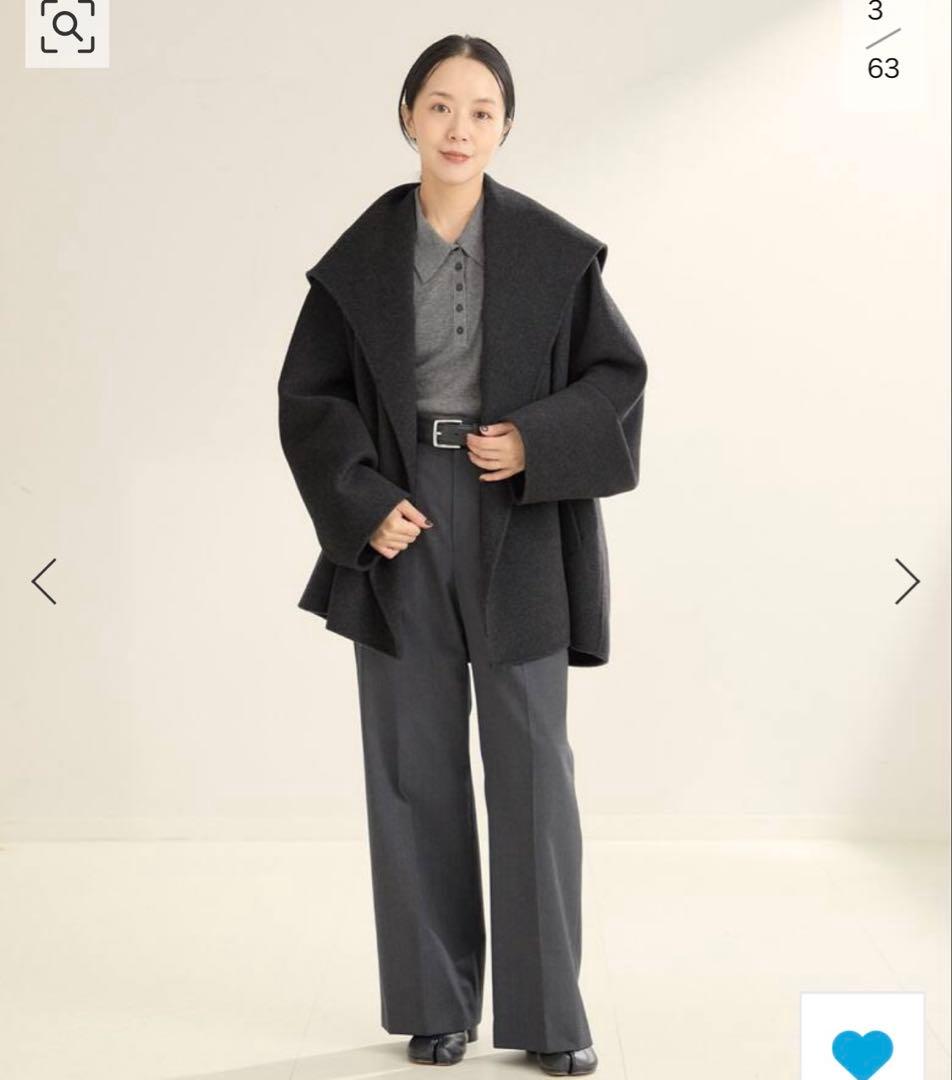Add item to favorites with heart
This screenshot has height=1080, width=952.
(x=862, y=1048)
